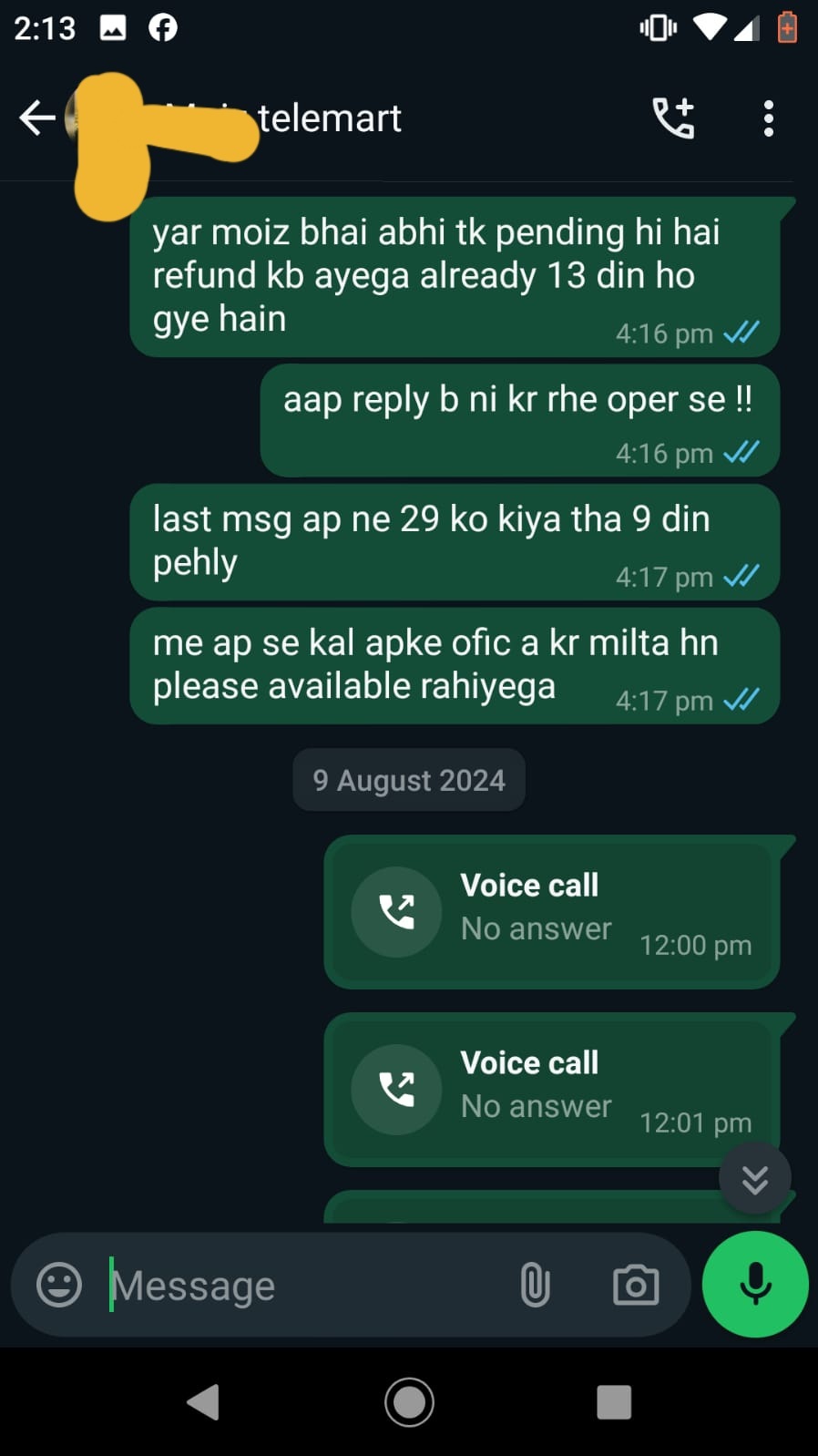Tap the green microphone voice message button

[755, 1285]
